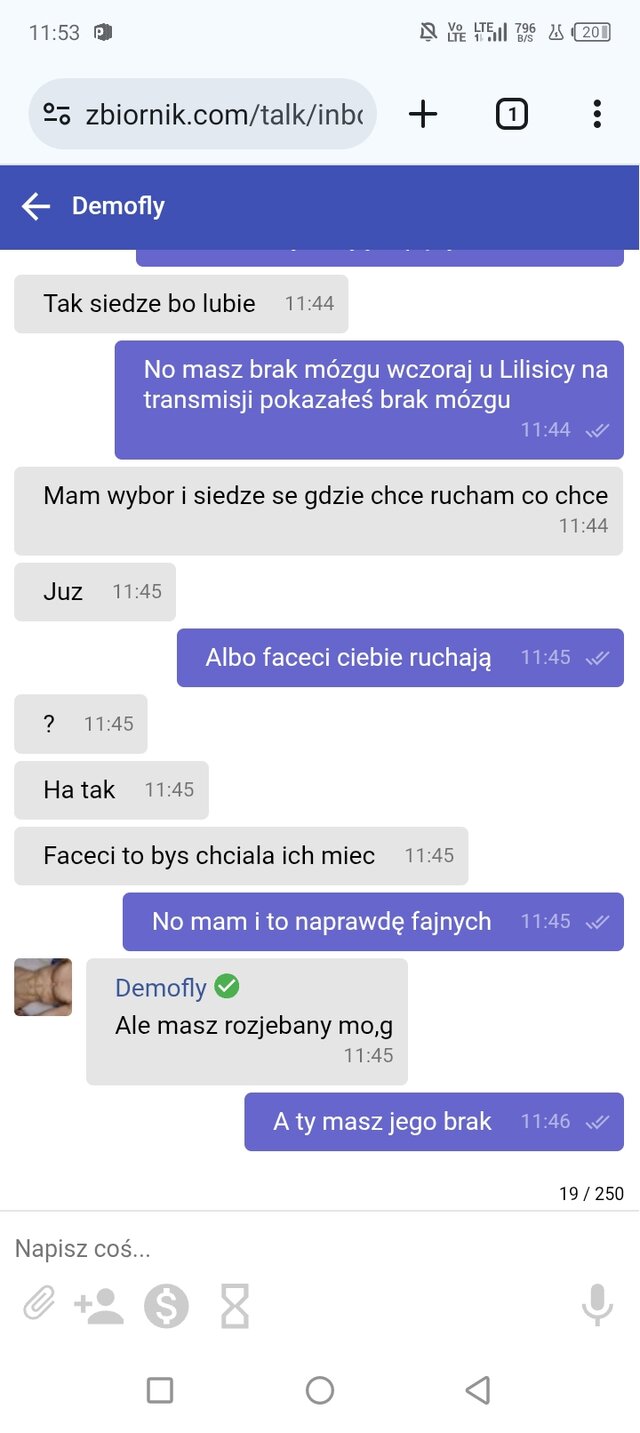Record a voice message with the microphone
640x1433 pixels.
pos(597,1304)
